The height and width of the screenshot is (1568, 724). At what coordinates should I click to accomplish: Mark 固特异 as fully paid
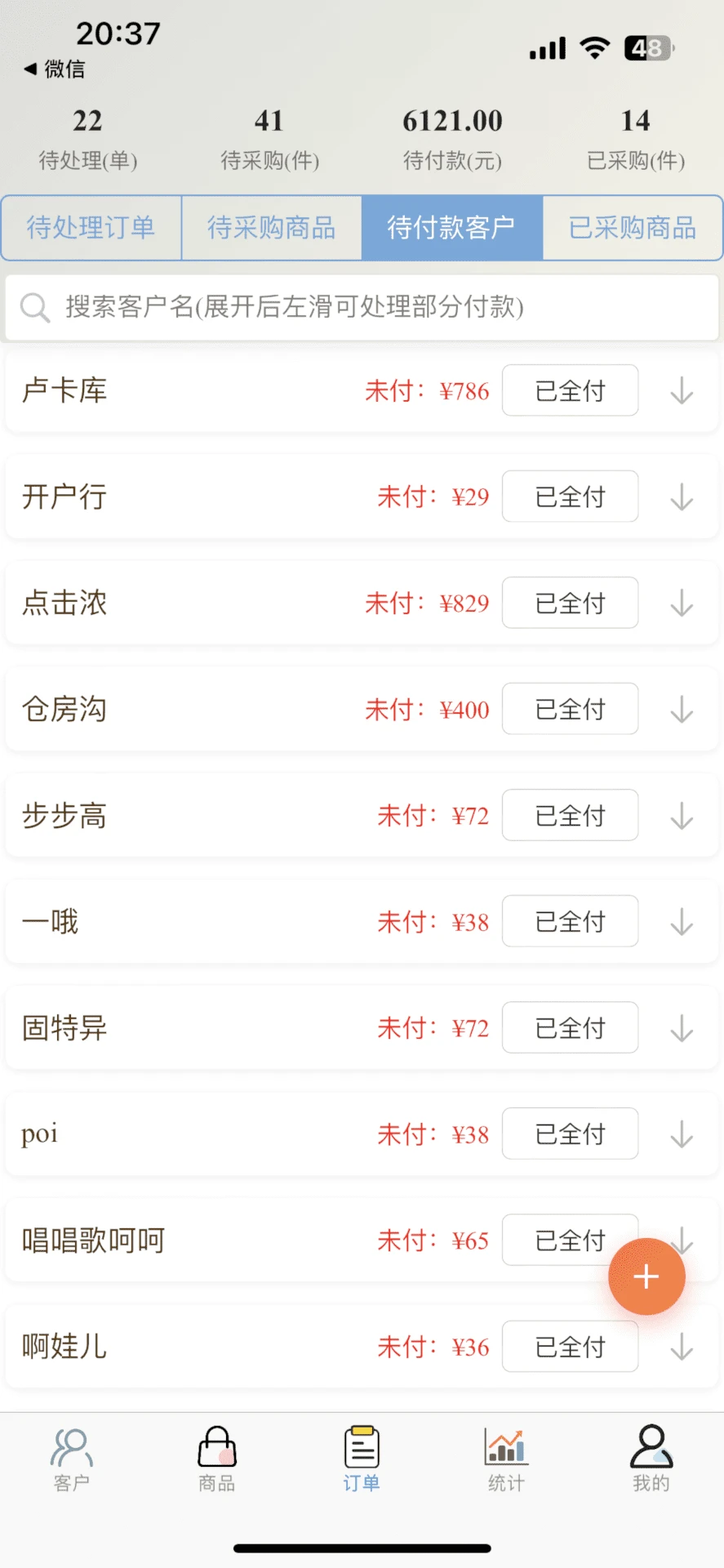(570, 1027)
